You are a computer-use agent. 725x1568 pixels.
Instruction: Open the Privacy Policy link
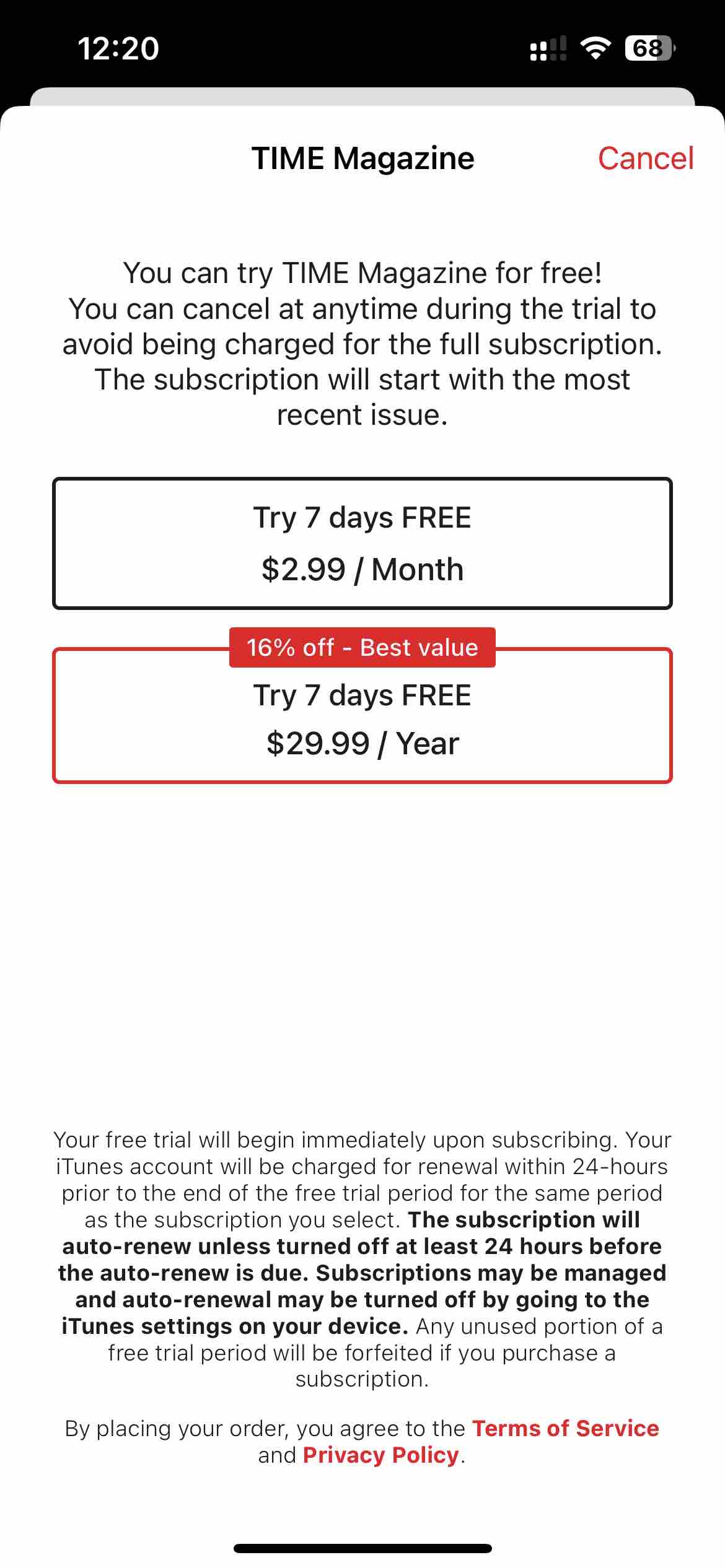(x=381, y=1455)
